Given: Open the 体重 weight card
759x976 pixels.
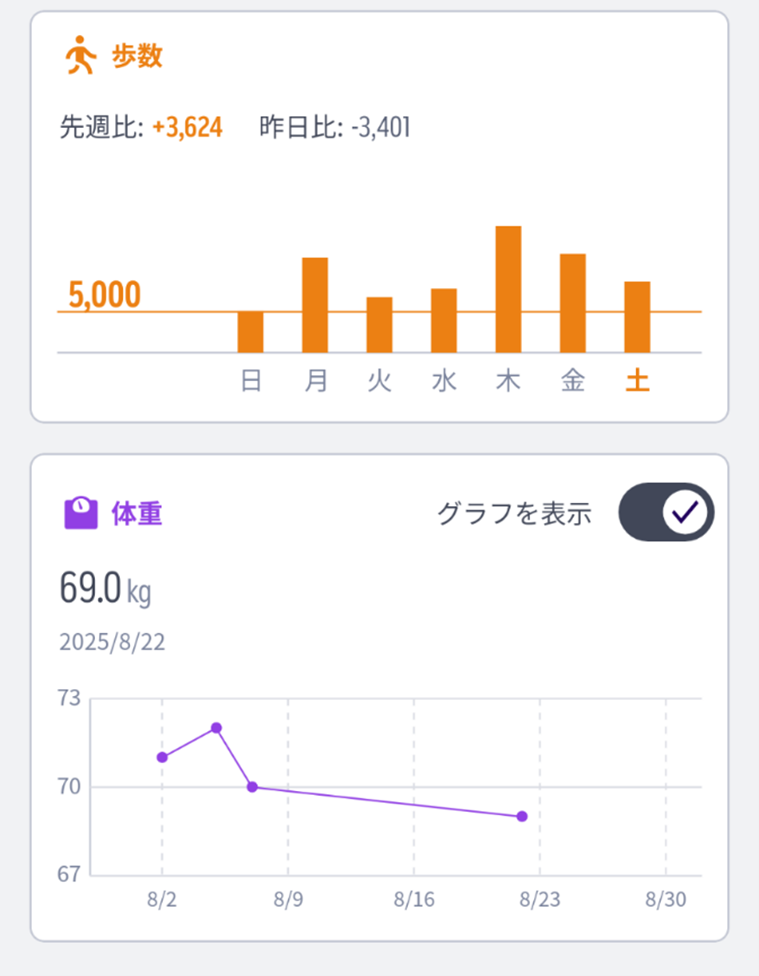Looking at the screenshot, I should (137, 514).
